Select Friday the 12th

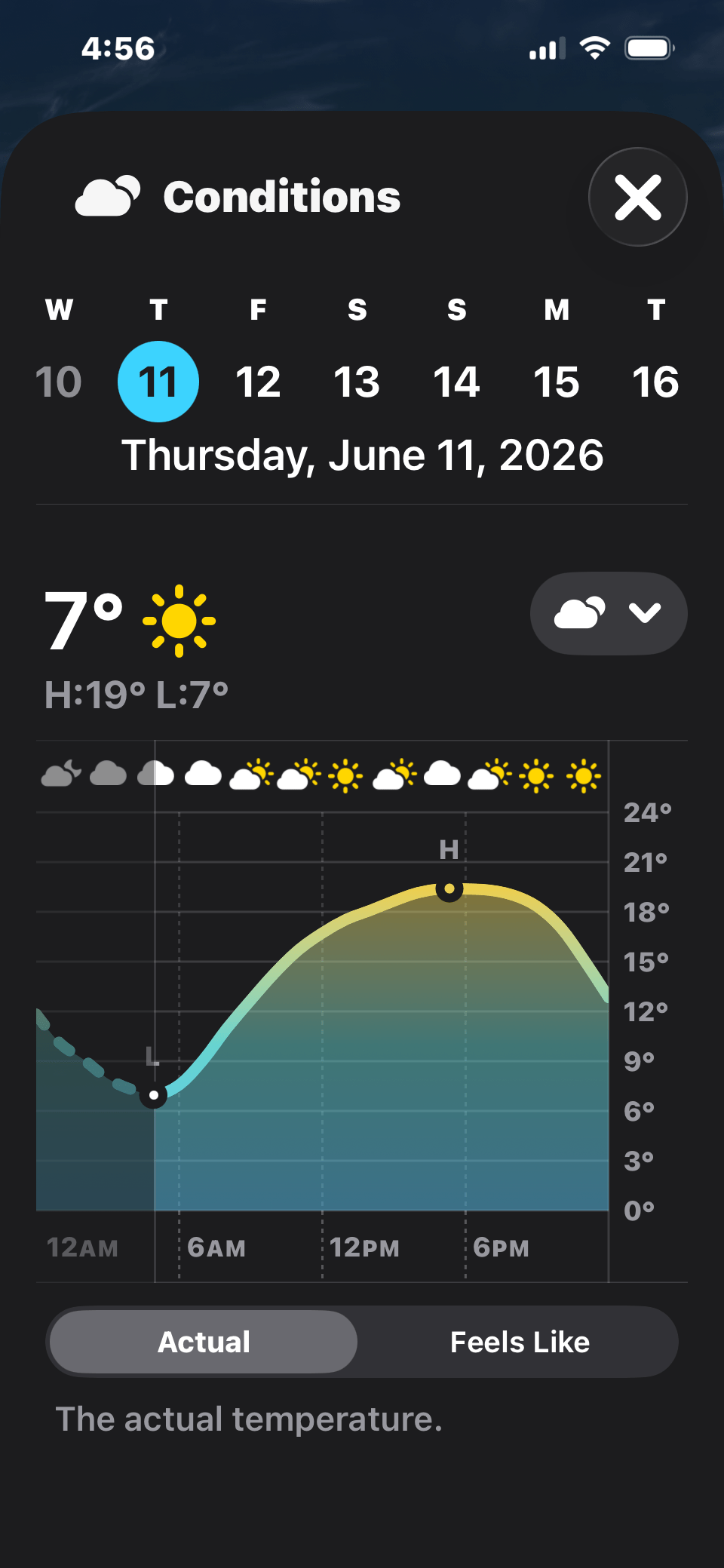click(x=258, y=382)
